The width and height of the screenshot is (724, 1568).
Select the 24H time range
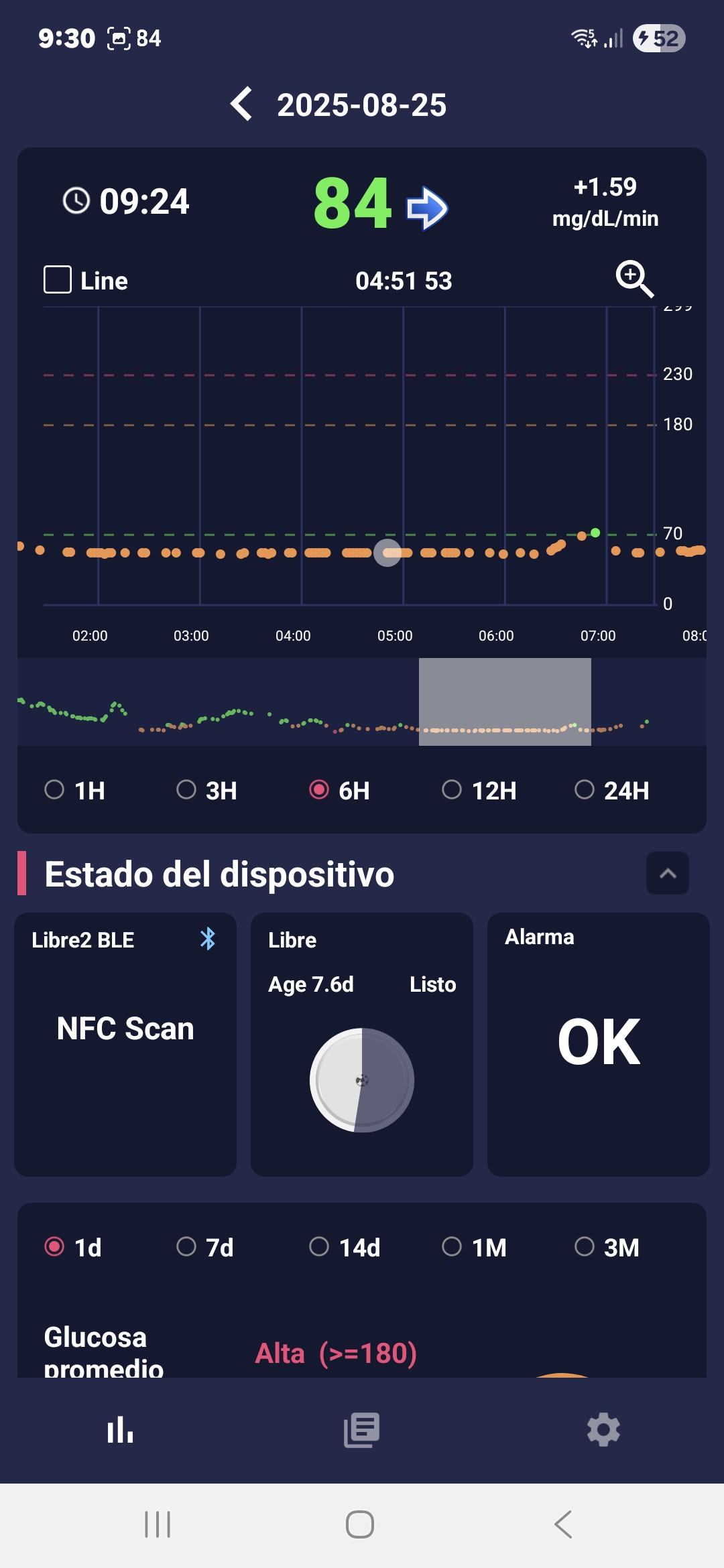(611, 790)
